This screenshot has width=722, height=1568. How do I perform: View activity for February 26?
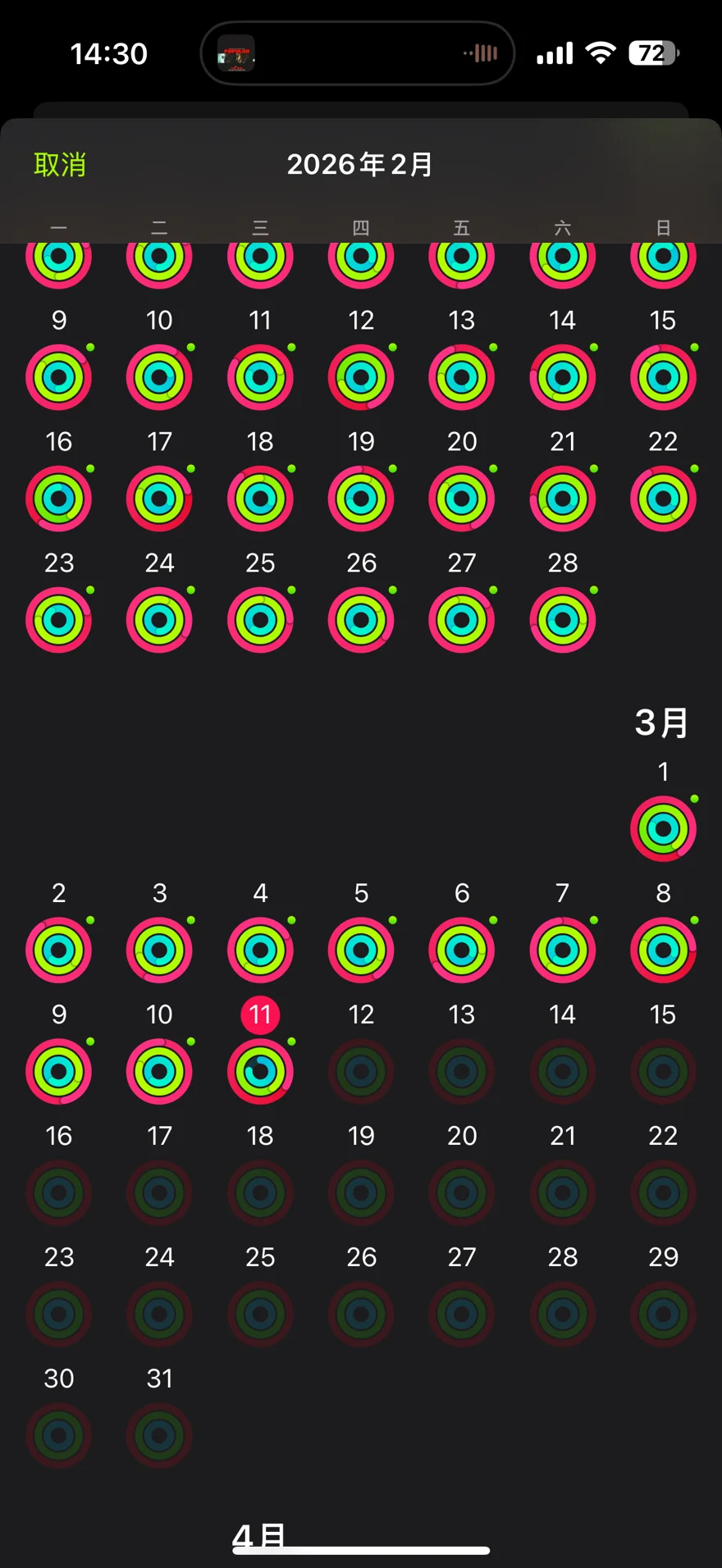click(361, 620)
